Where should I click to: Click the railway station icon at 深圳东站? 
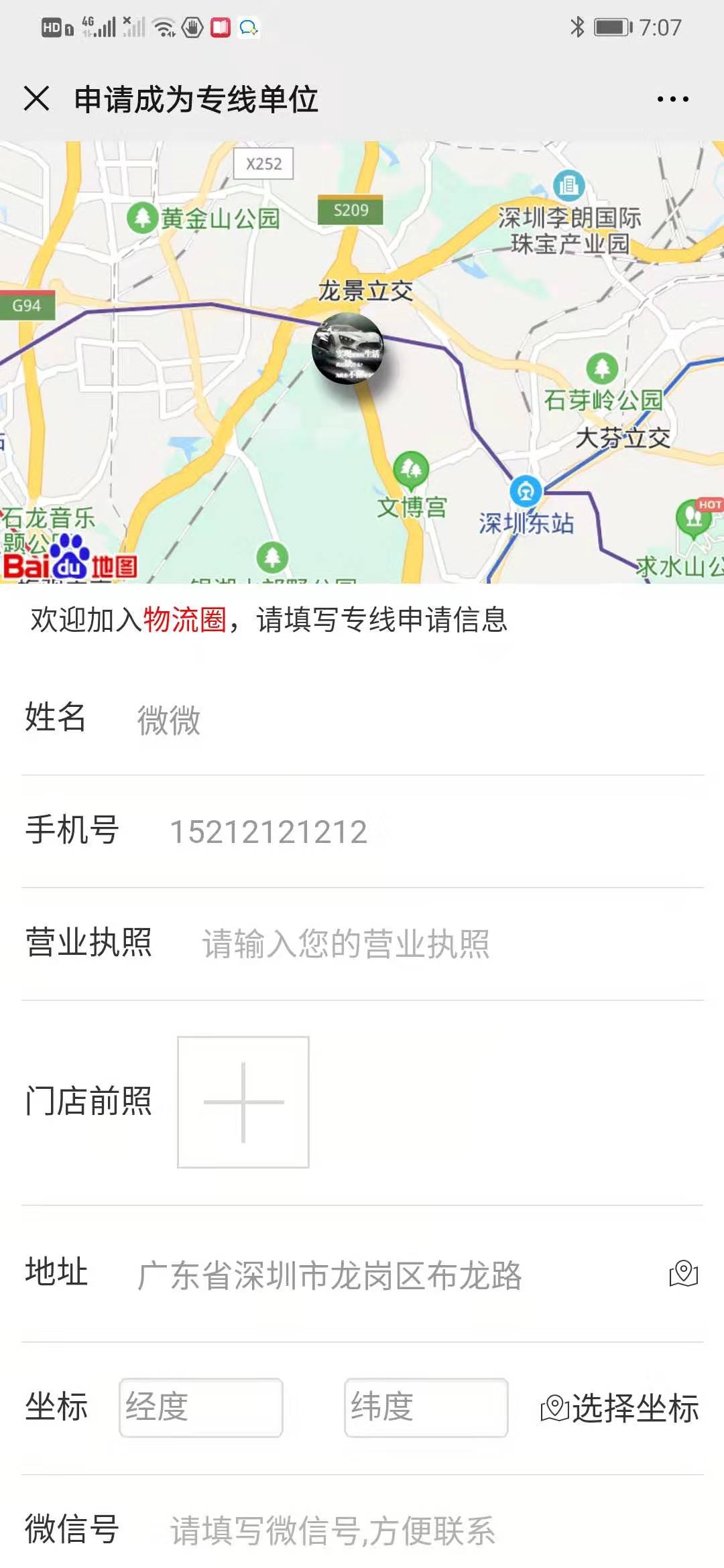(526, 491)
